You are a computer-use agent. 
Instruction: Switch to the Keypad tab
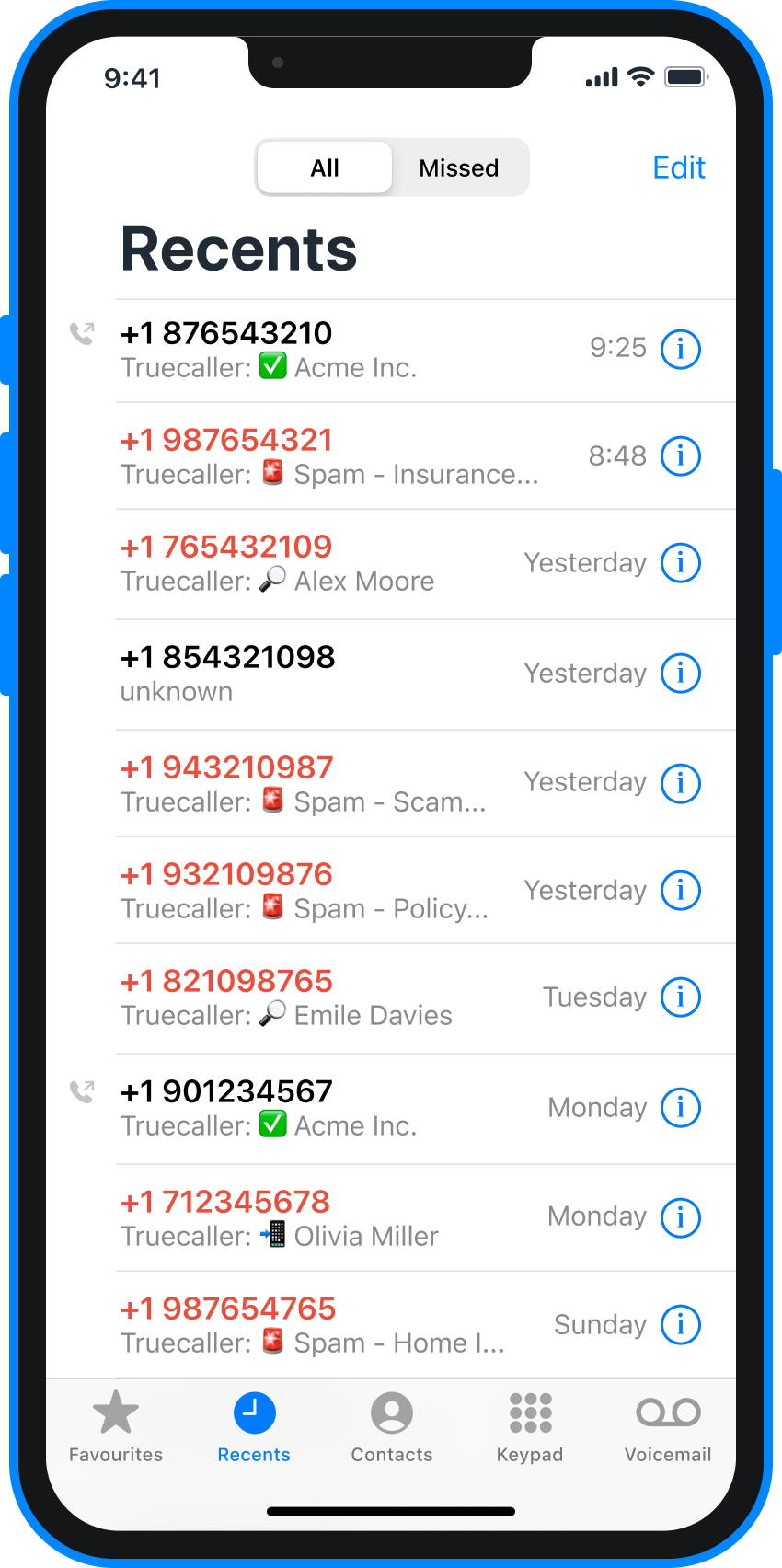tap(530, 1426)
